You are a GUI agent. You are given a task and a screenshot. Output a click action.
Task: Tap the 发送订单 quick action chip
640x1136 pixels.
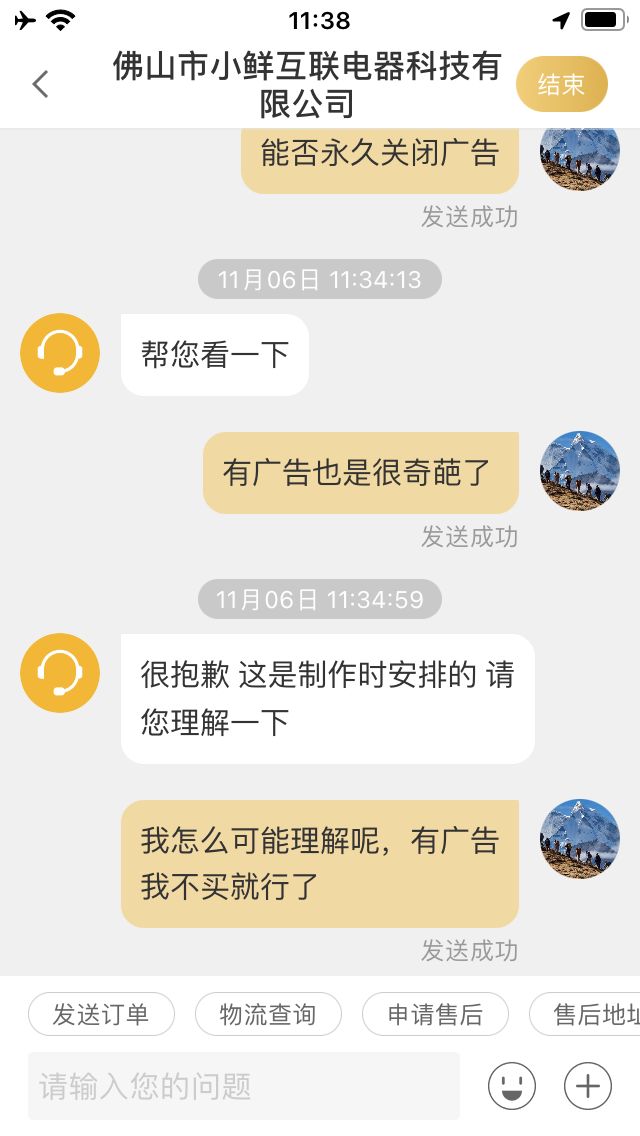tap(101, 1014)
